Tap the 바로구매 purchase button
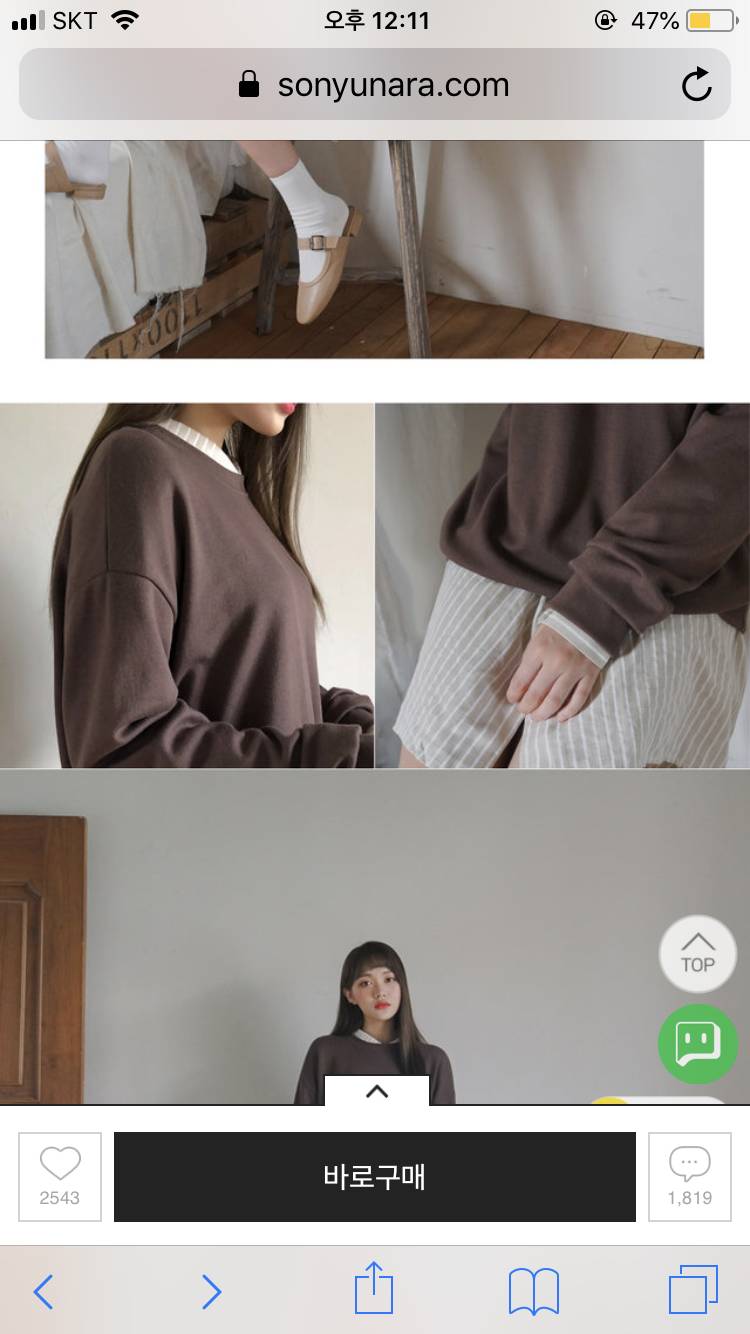Viewport: 750px width, 1334px height. [x=375, y=1176]
